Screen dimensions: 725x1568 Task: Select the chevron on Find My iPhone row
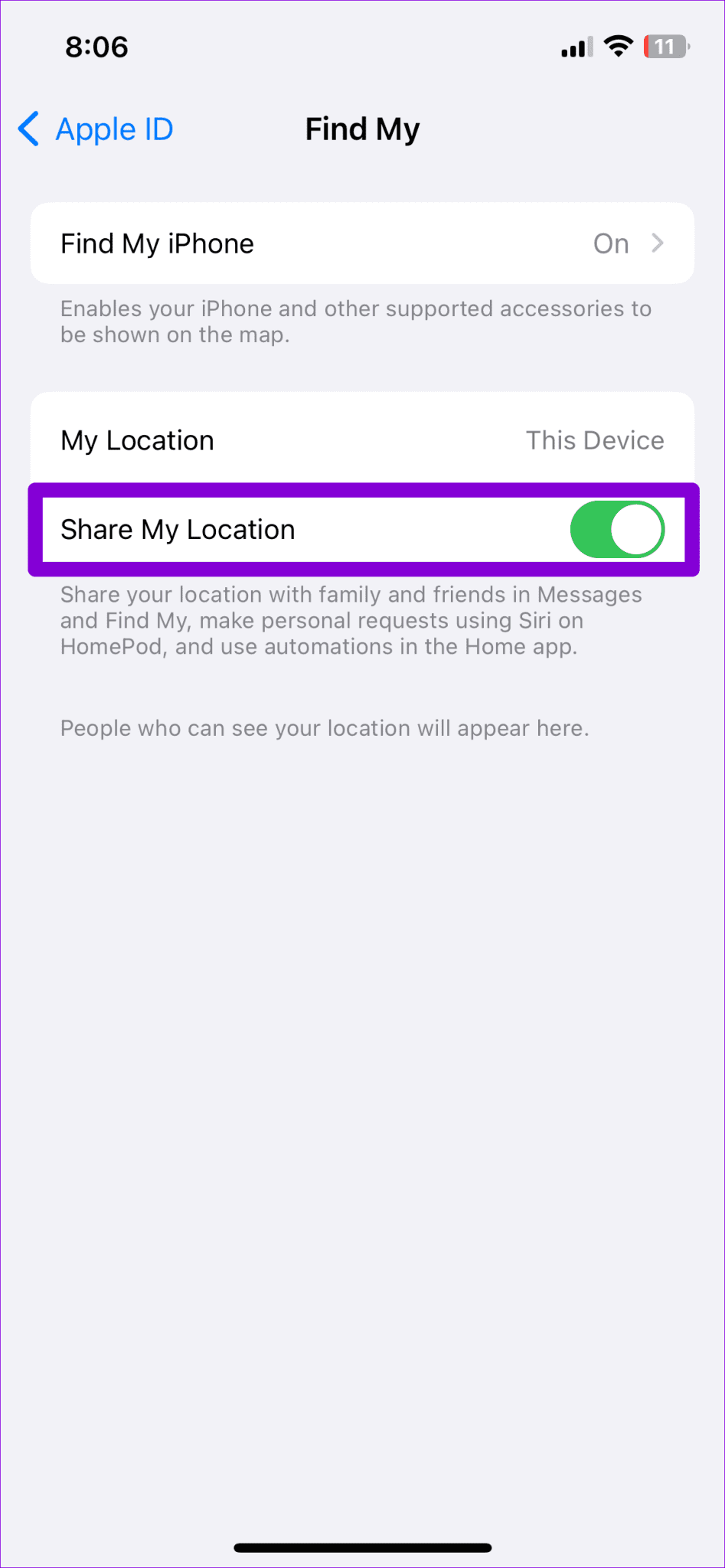(x=659, y=243)
